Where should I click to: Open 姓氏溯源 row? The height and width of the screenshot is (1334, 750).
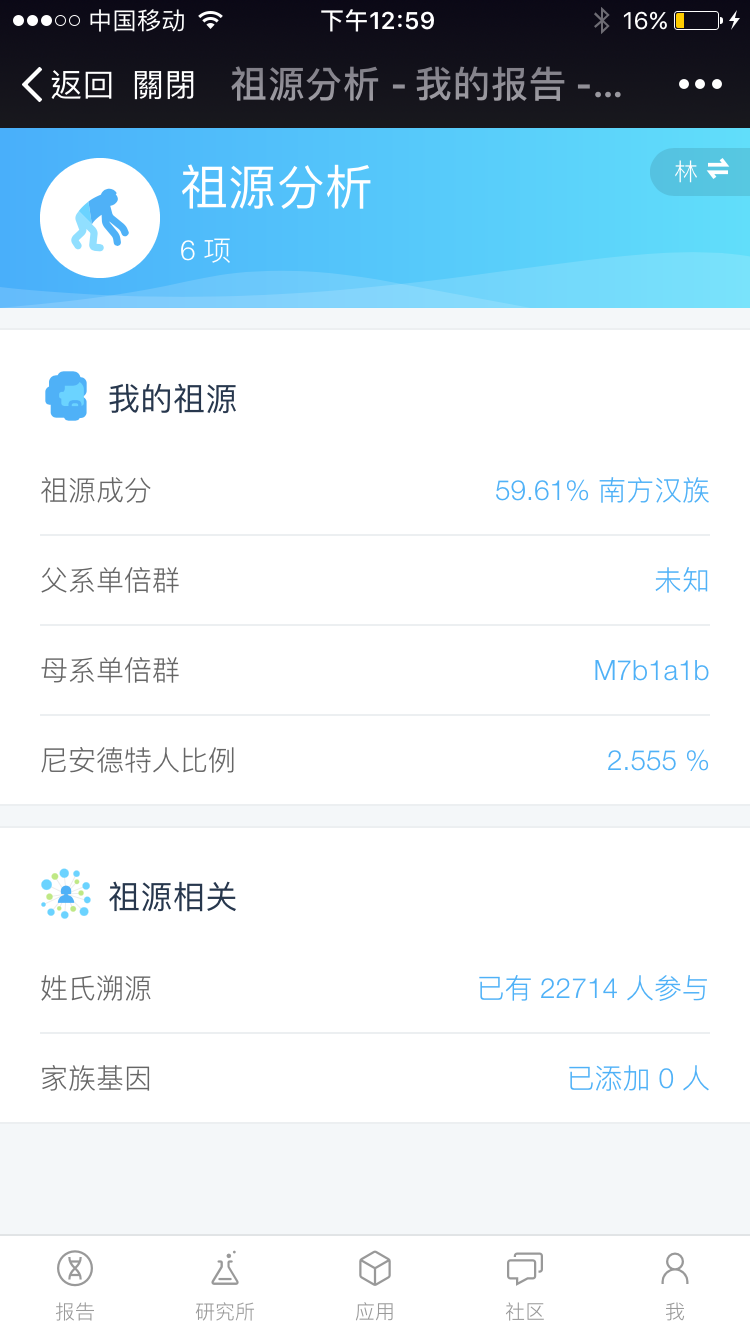point(375,988)
